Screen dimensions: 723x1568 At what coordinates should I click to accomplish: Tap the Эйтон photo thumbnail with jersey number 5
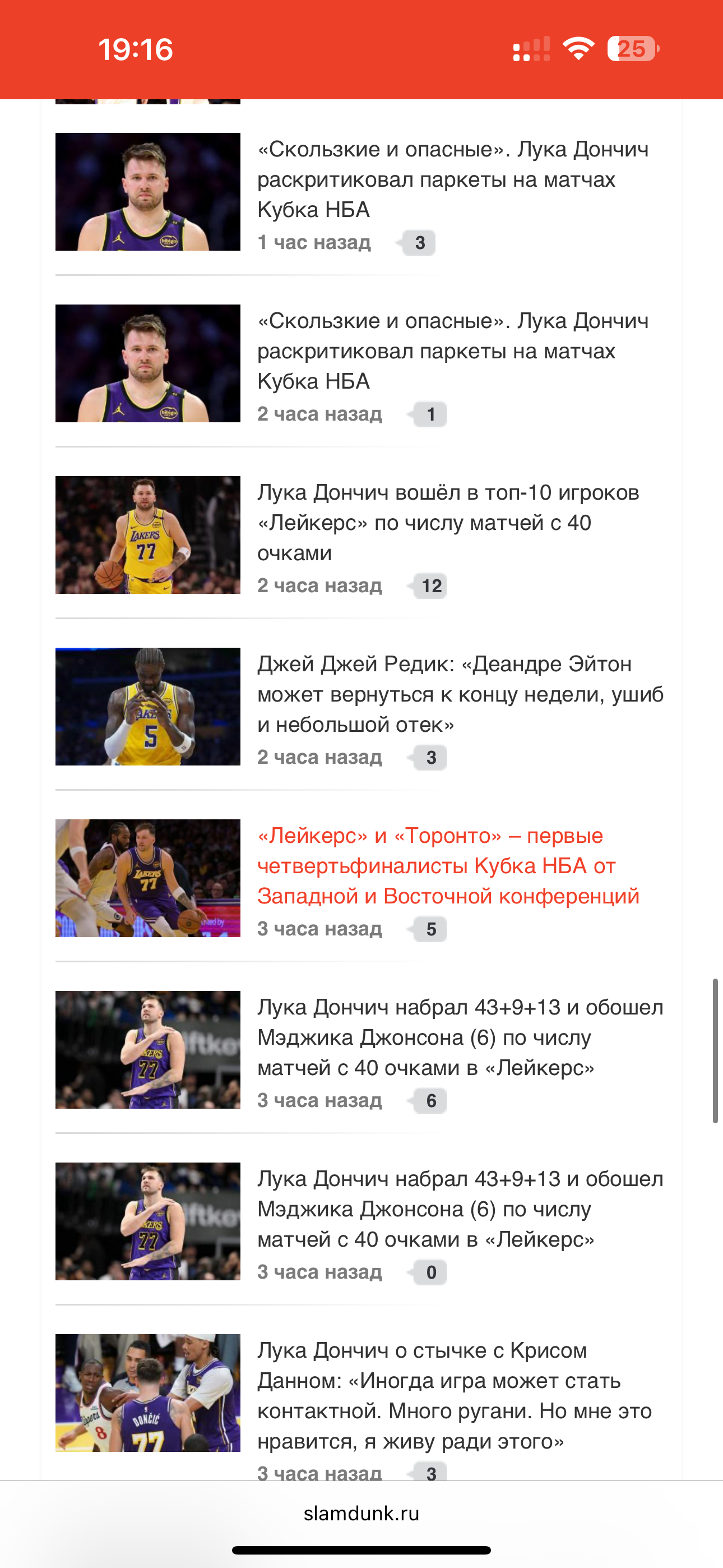(148, 706)
